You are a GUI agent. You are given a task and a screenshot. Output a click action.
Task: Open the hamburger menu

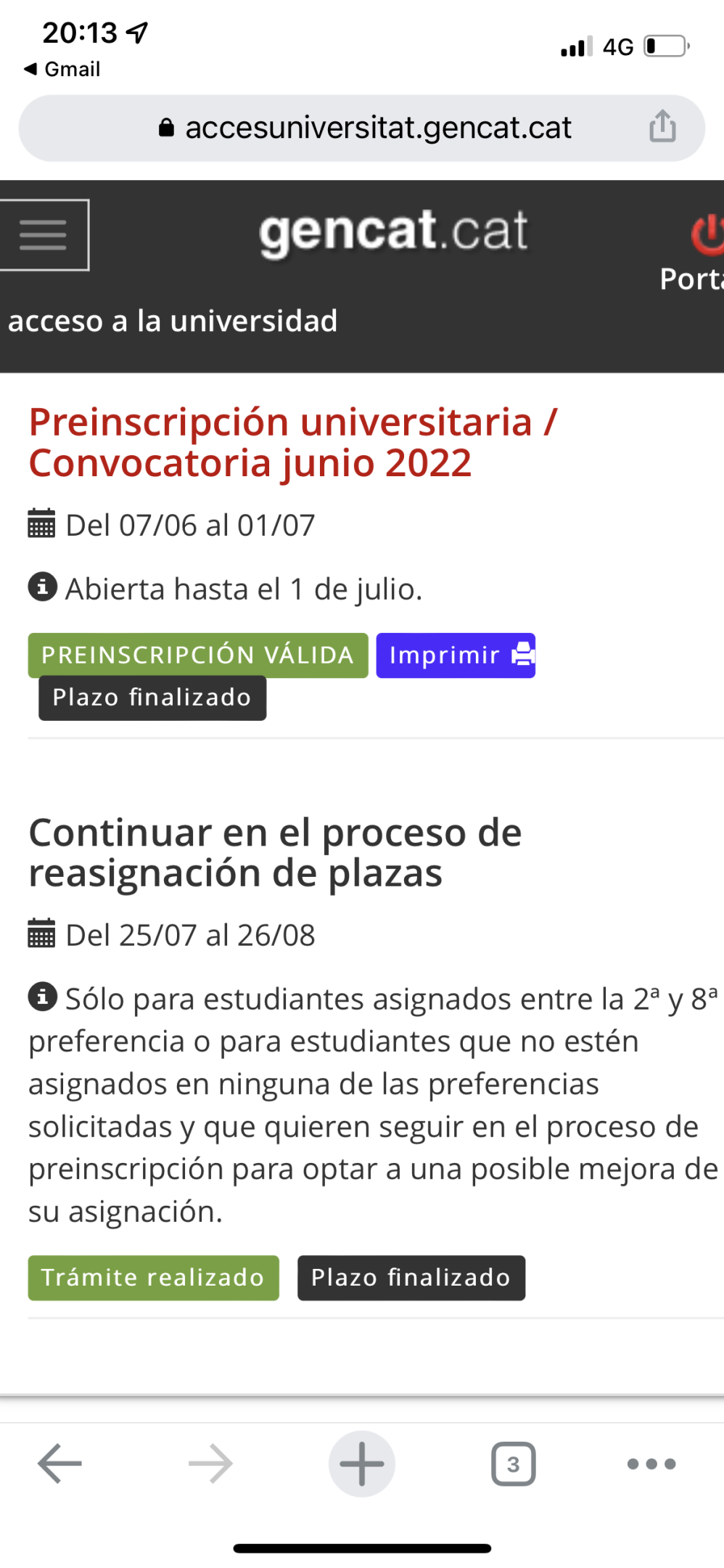pyautogui.click(x=44, y=234)
